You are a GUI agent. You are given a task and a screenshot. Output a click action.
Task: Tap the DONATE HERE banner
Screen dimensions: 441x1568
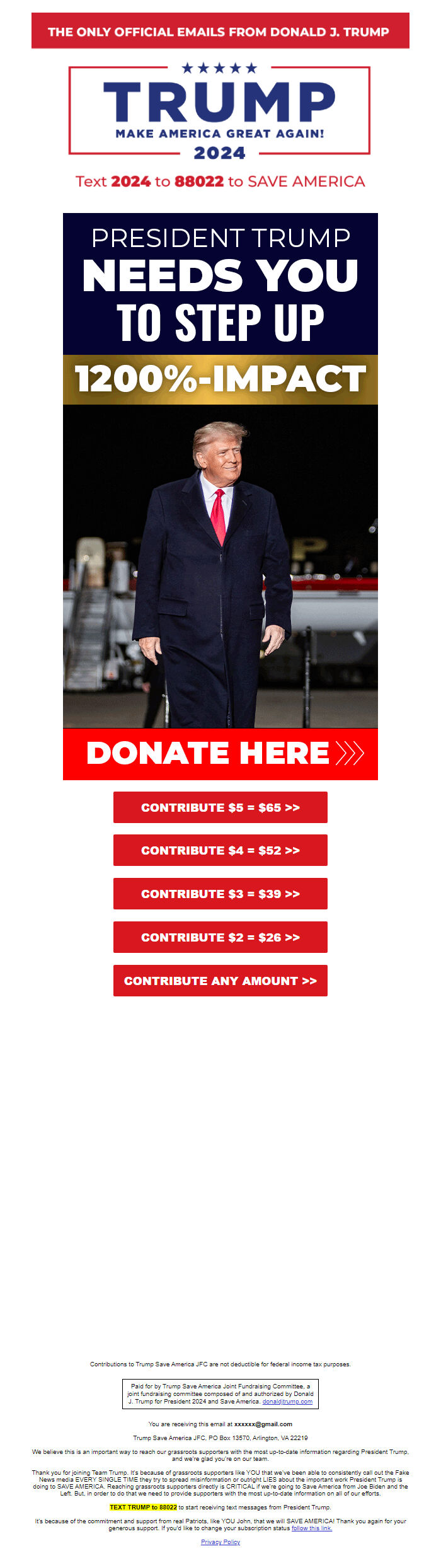220,753
